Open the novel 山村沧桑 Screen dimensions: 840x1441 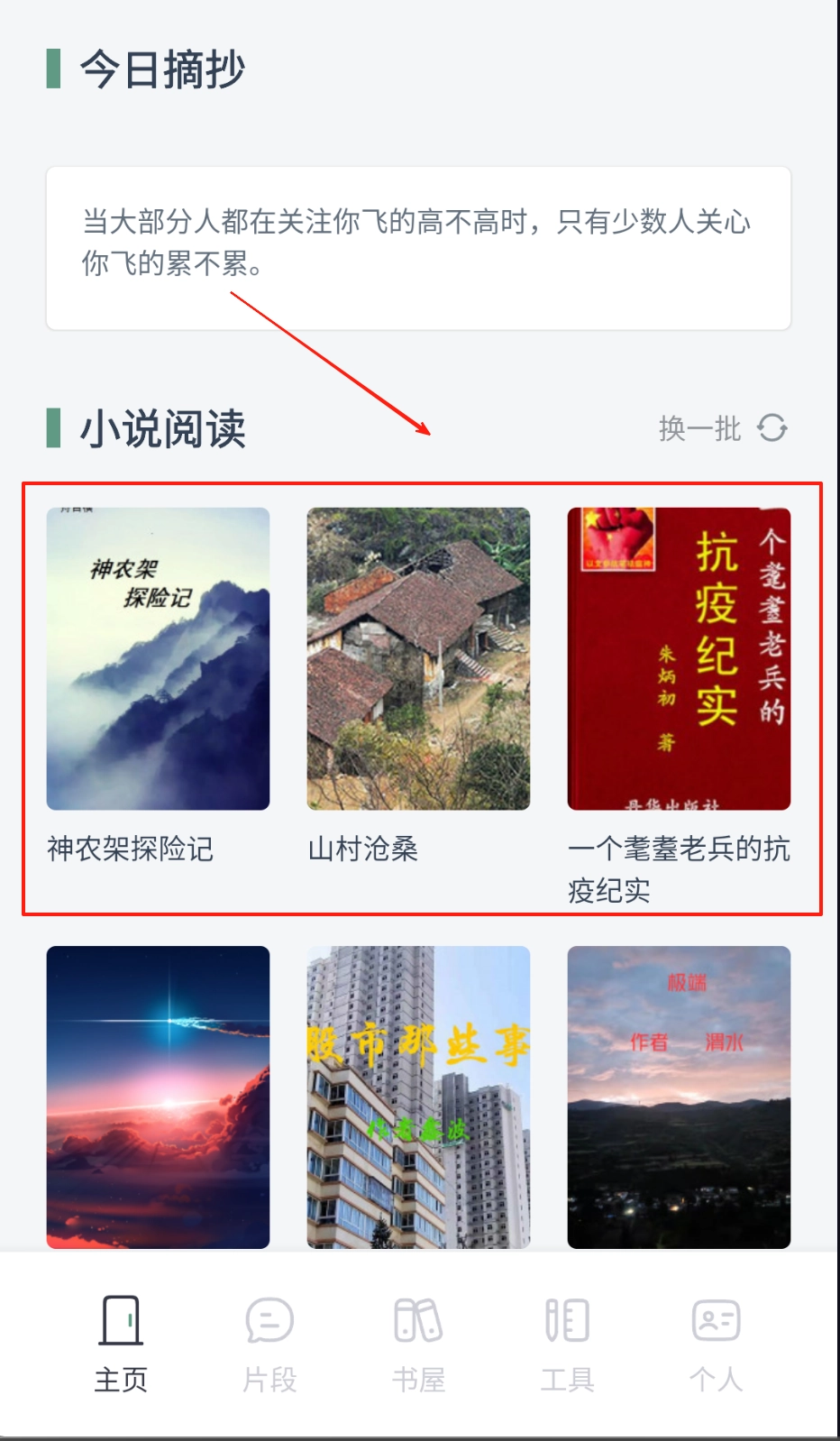[x=418, y=659]
